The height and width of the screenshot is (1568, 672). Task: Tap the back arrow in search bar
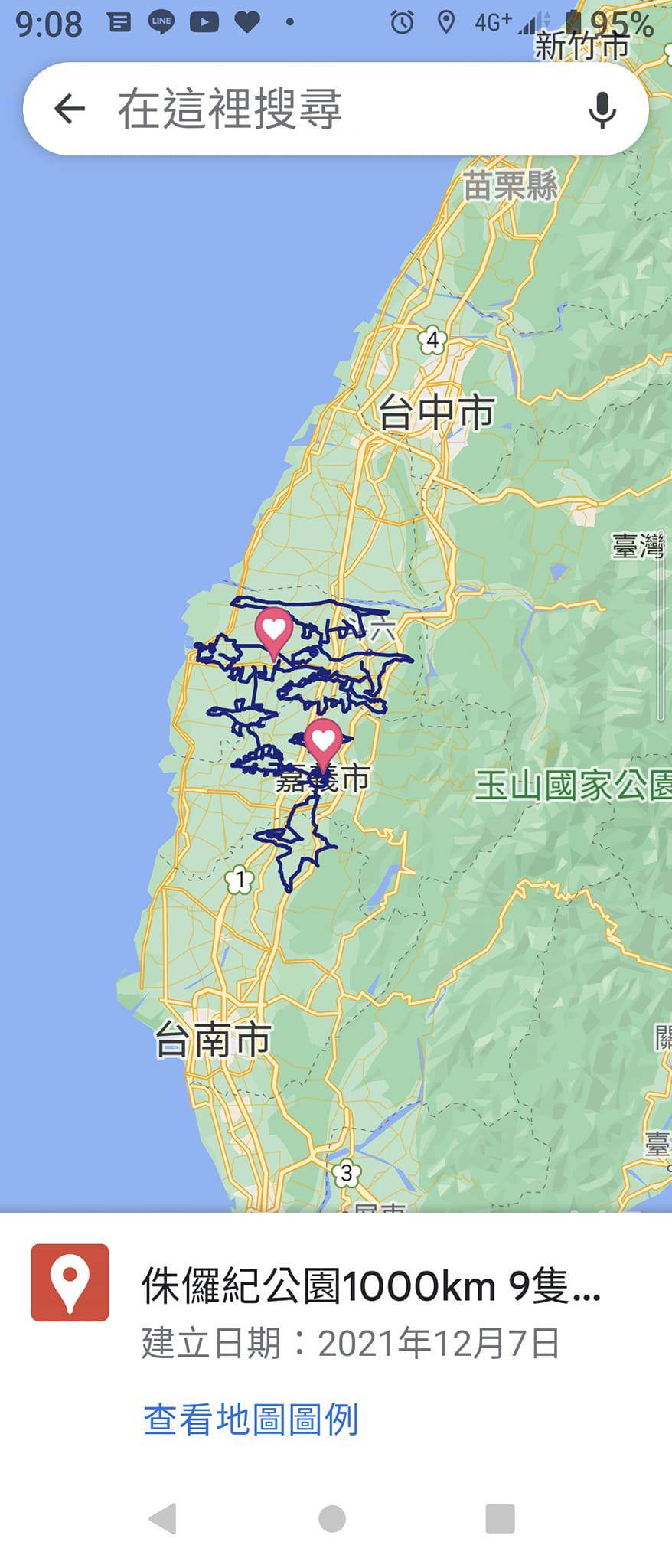[70, 109]
